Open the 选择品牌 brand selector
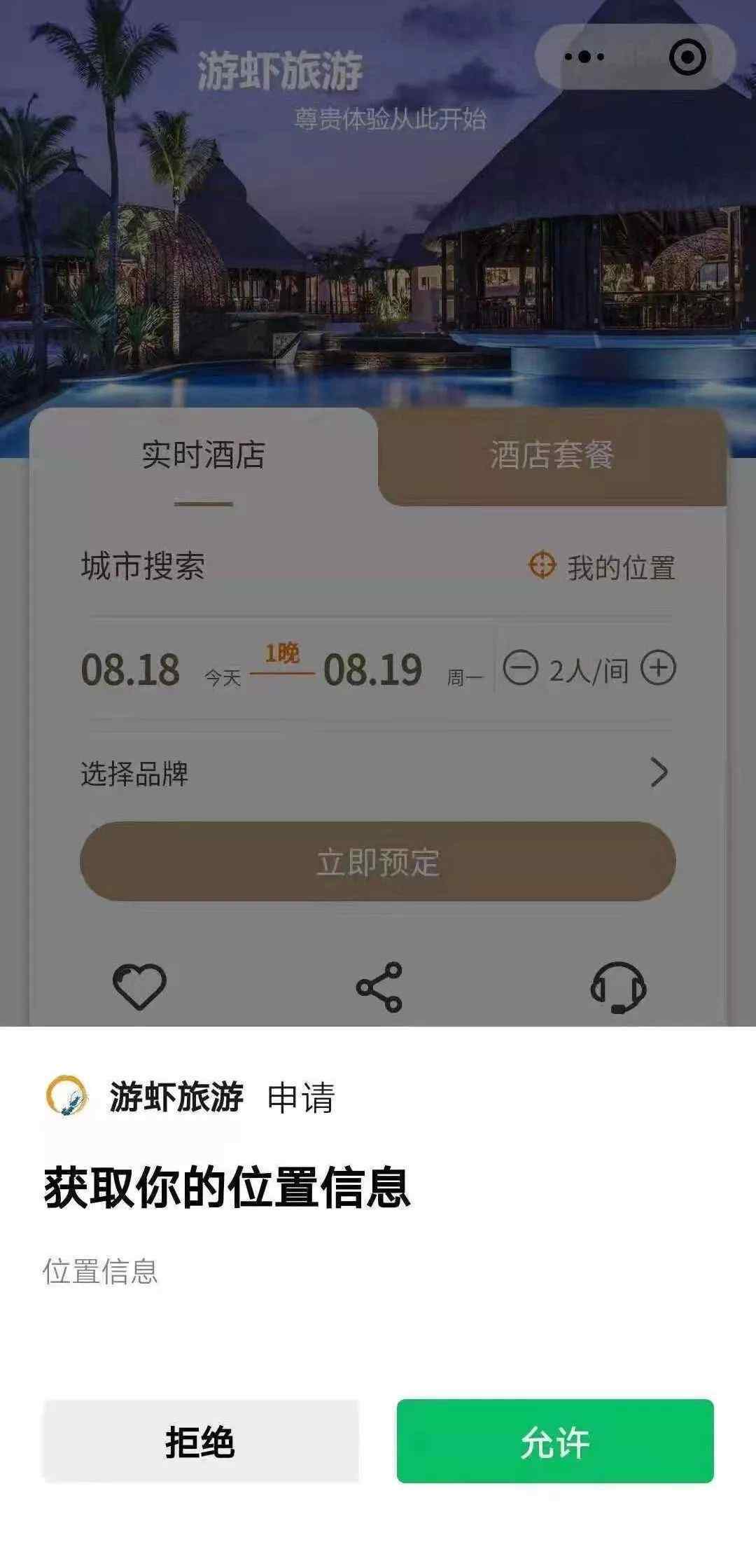This screenshot has width=756, height=1568. click(x=377, y=773)
